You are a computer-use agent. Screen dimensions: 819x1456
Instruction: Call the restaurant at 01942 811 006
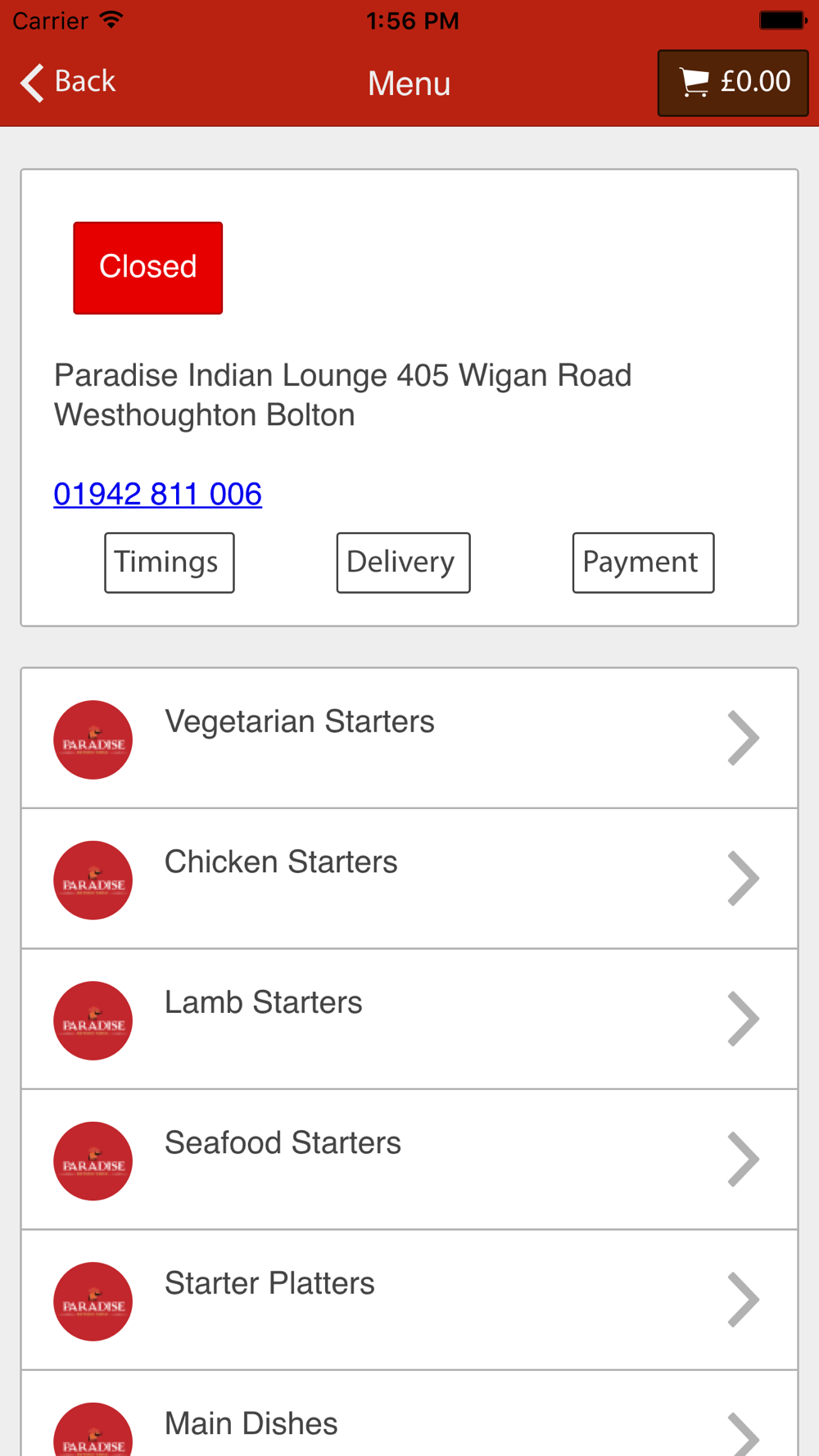(158, 494)
